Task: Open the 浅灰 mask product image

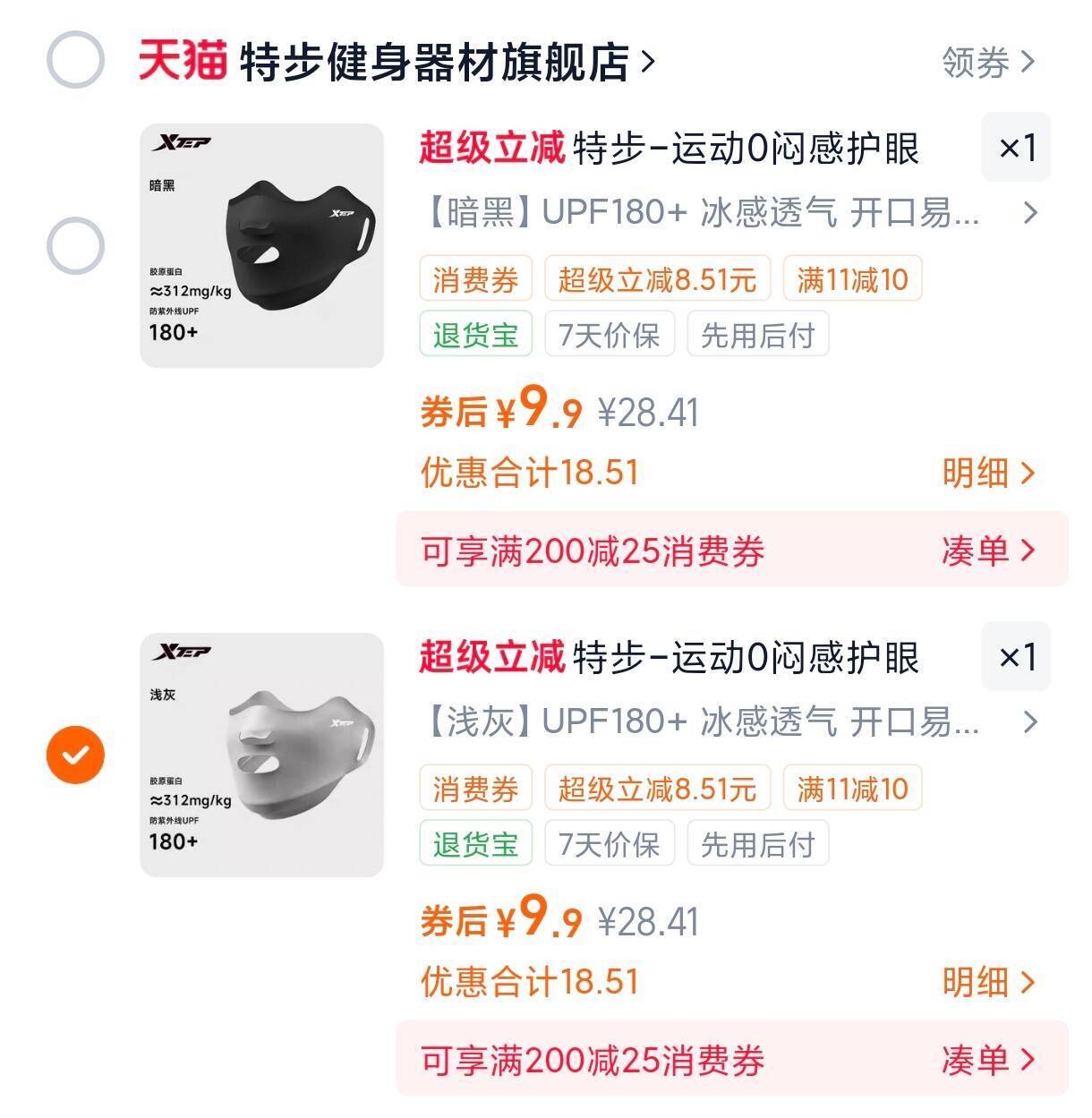Action: [261, 755]
